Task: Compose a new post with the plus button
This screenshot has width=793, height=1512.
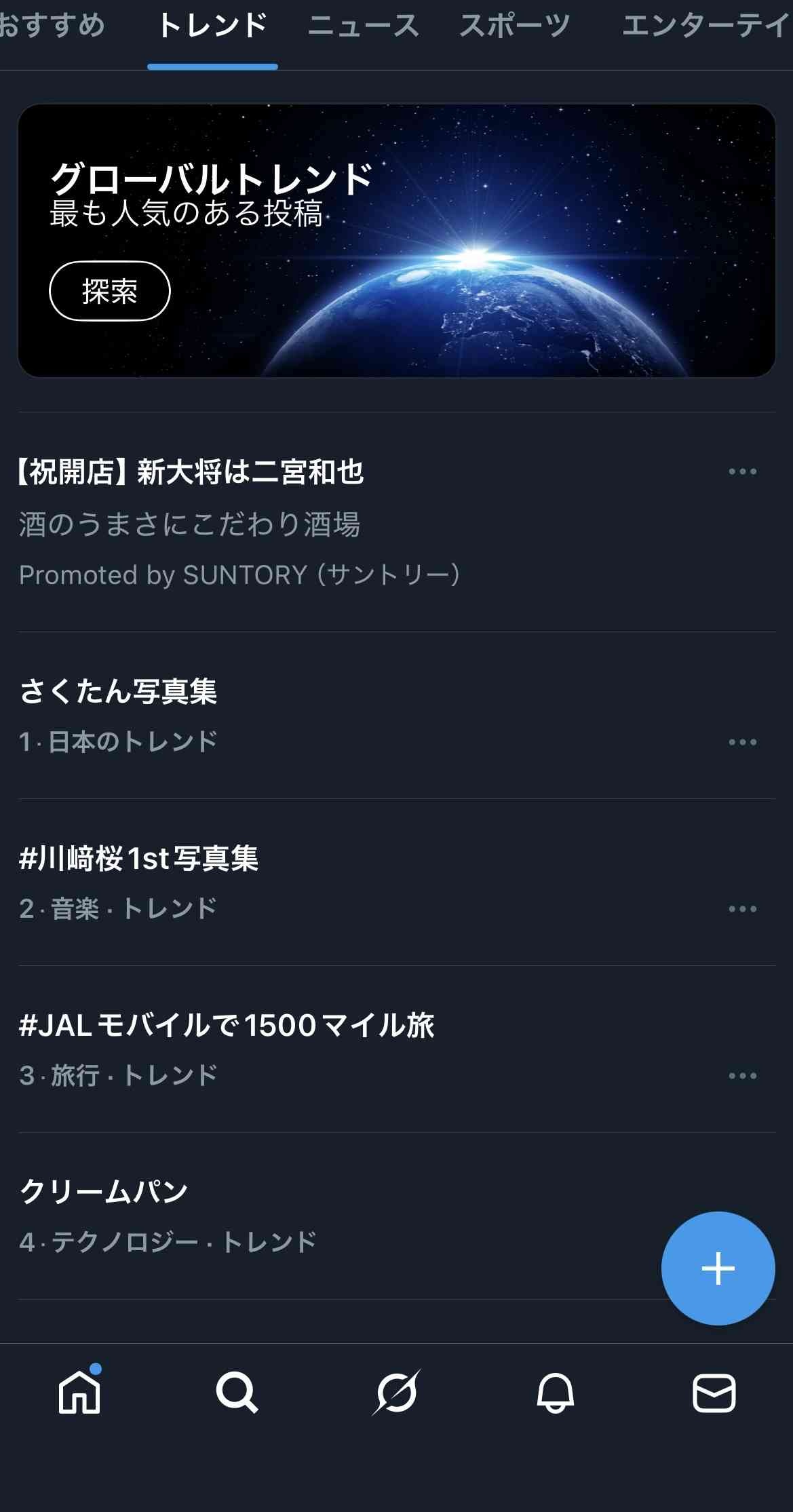Action: (x=718, y=1268)
